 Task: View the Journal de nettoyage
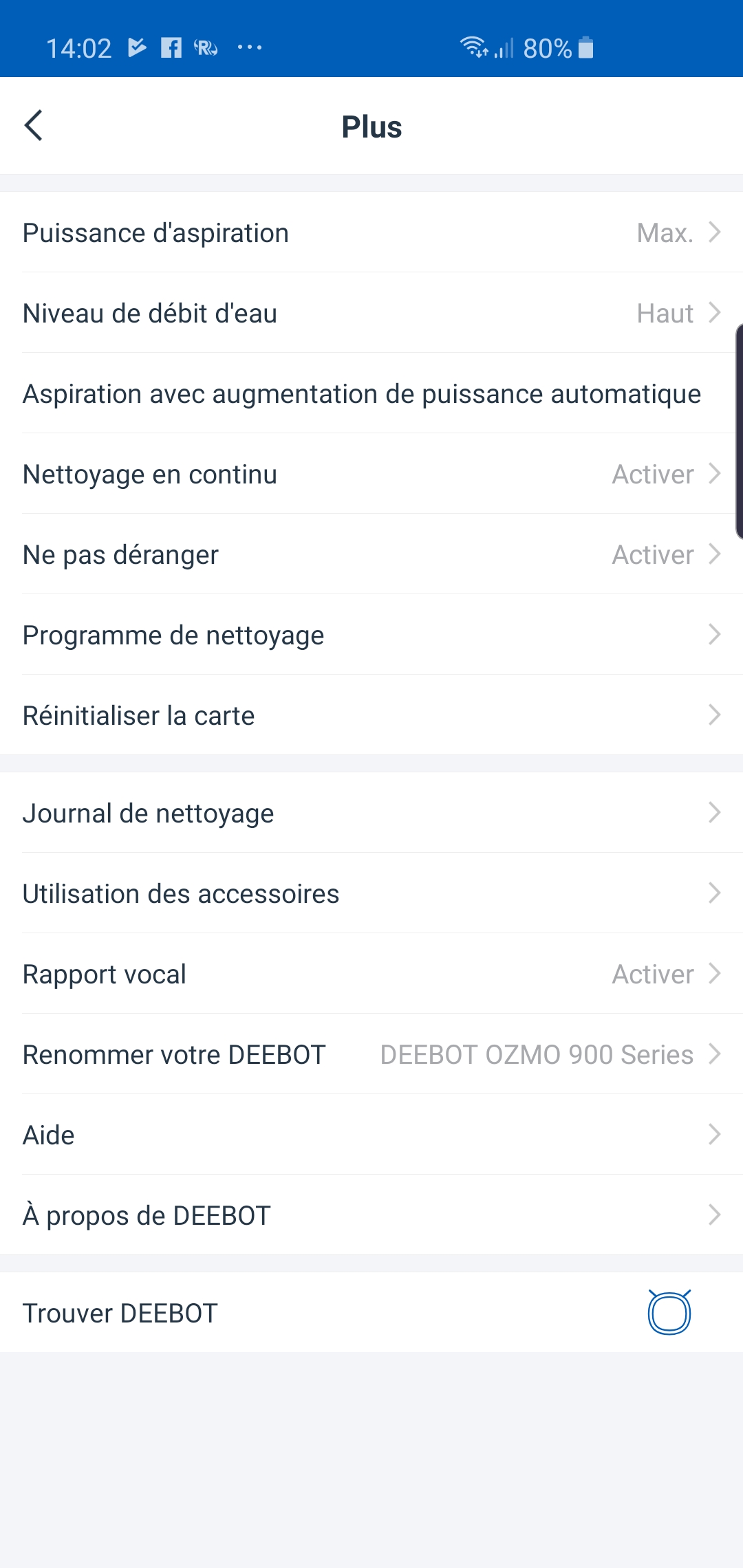[x=371, y=813]
